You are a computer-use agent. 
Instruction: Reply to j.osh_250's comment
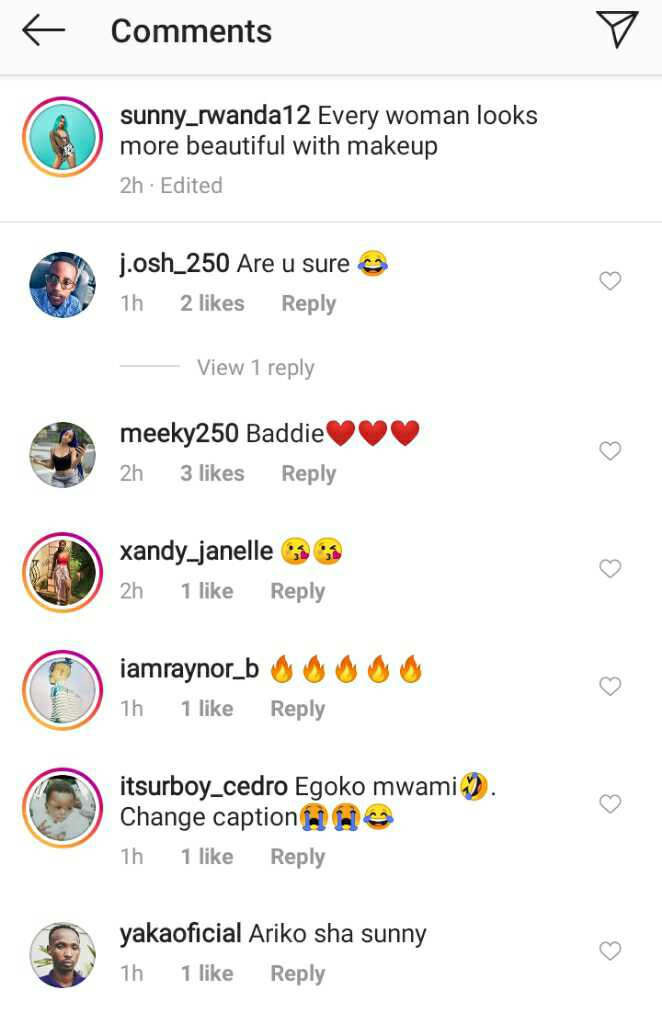tap(308, 304)
